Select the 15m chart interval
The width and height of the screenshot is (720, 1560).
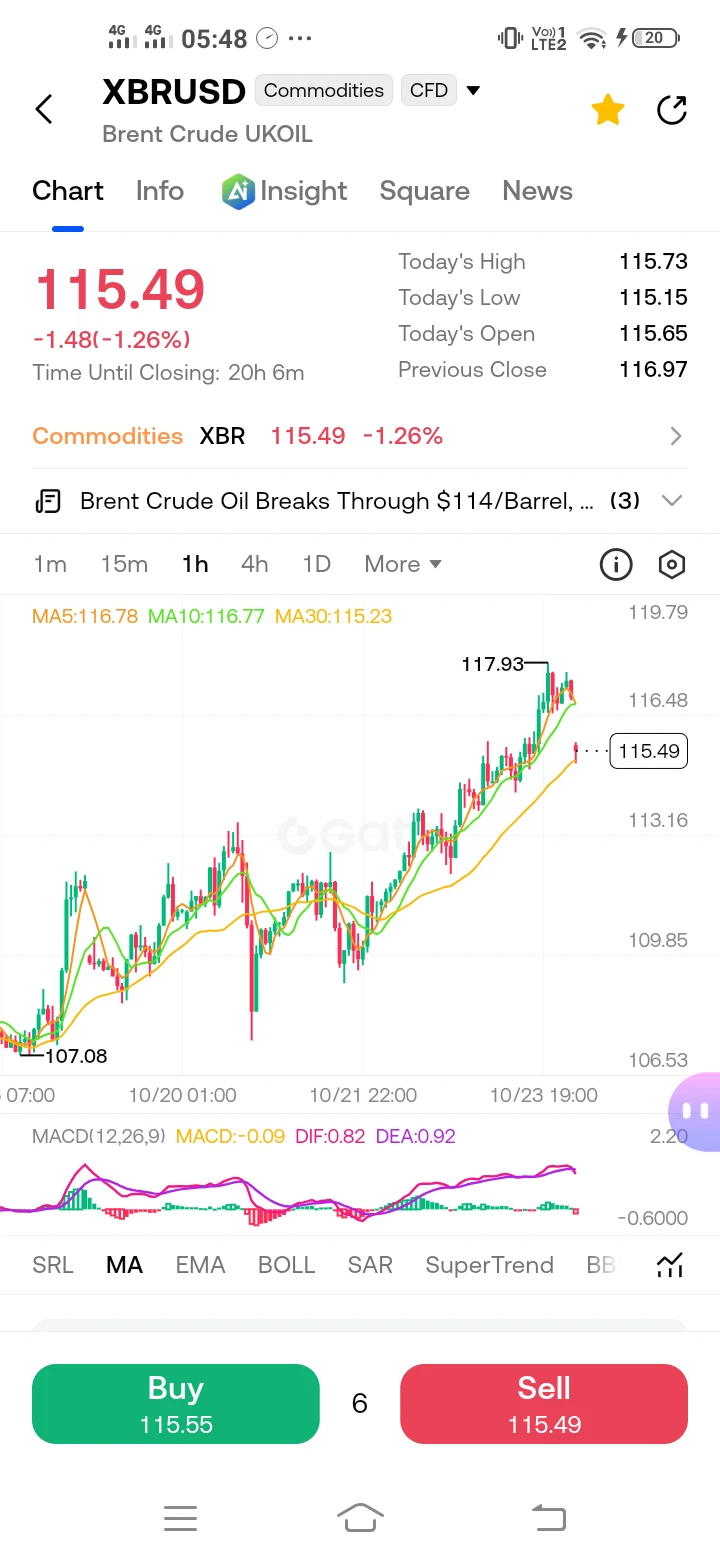click(x=124, y=564)
